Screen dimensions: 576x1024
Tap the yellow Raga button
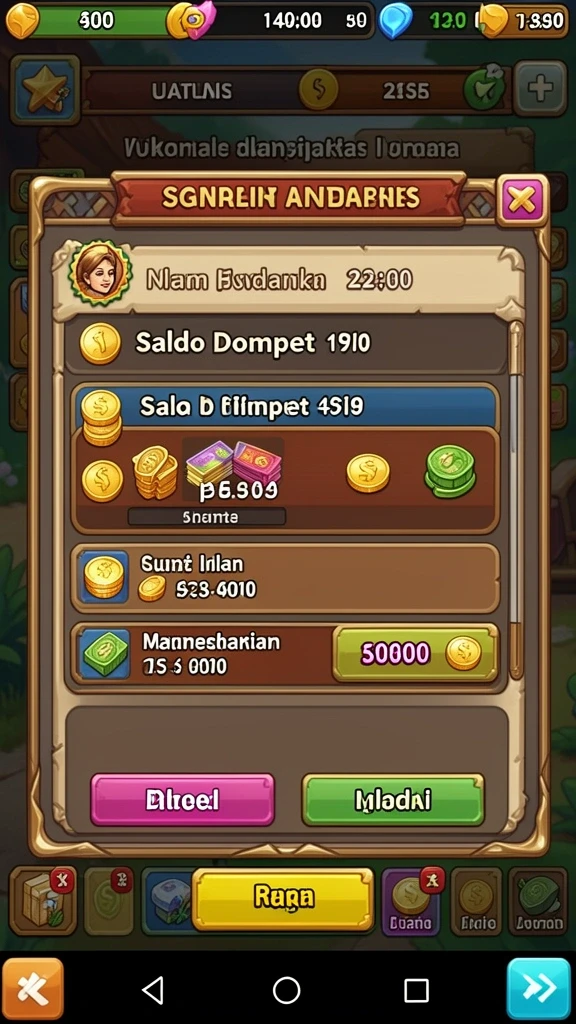pyautogui.click(x=283, y=899)
